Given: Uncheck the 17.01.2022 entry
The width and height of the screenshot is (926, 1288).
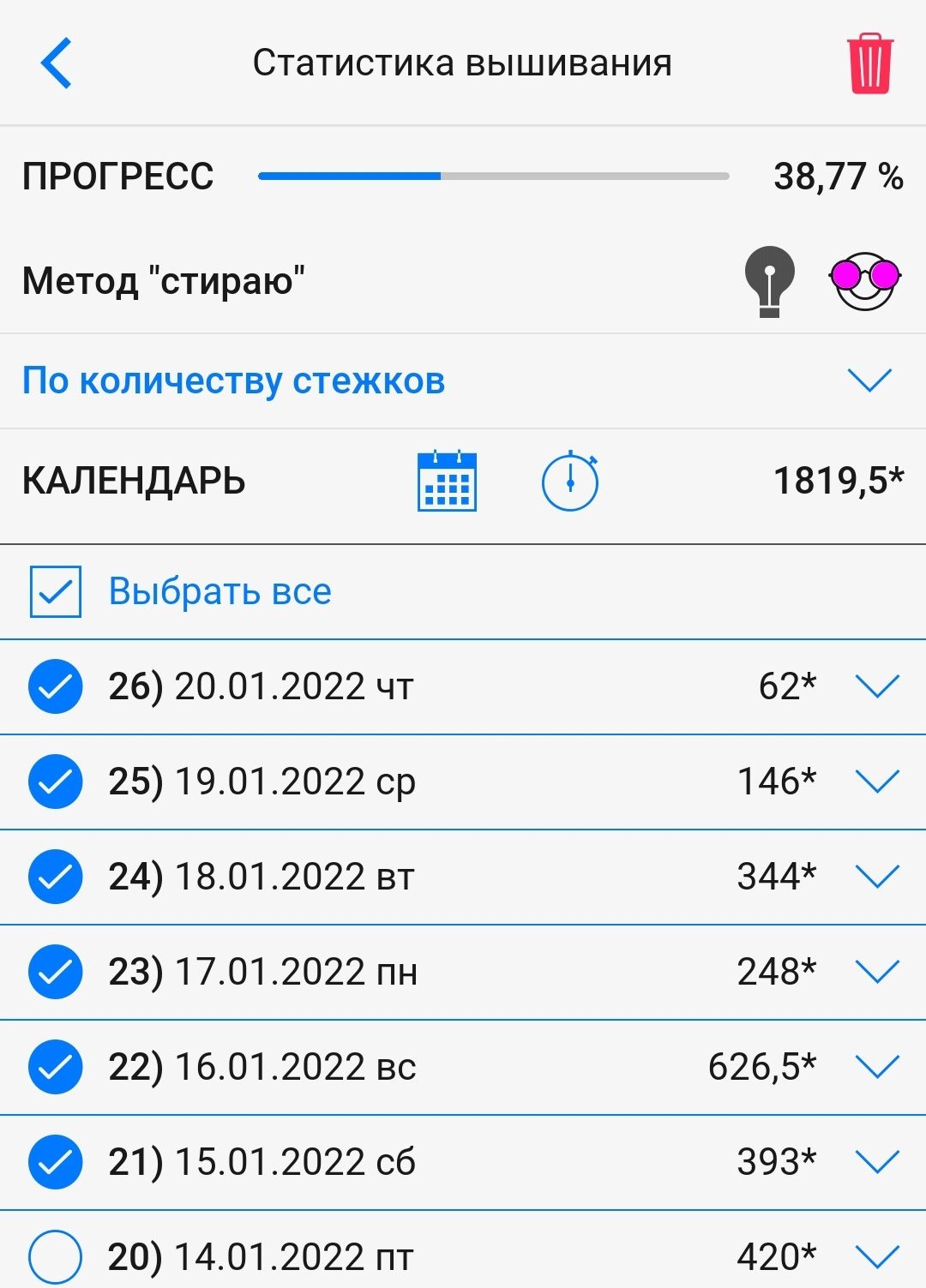Looking at the screenshot, I should [56, 972].
